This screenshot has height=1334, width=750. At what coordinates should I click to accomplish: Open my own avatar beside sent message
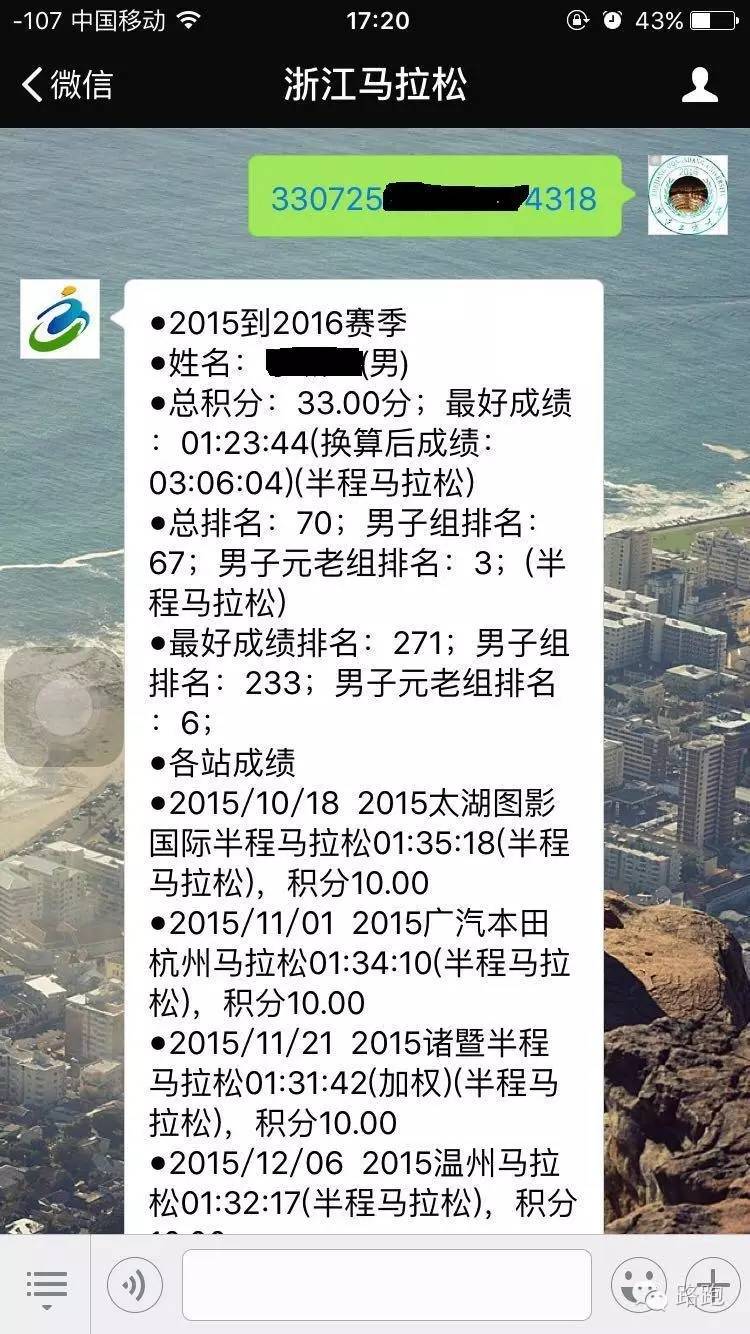point(687,195)
